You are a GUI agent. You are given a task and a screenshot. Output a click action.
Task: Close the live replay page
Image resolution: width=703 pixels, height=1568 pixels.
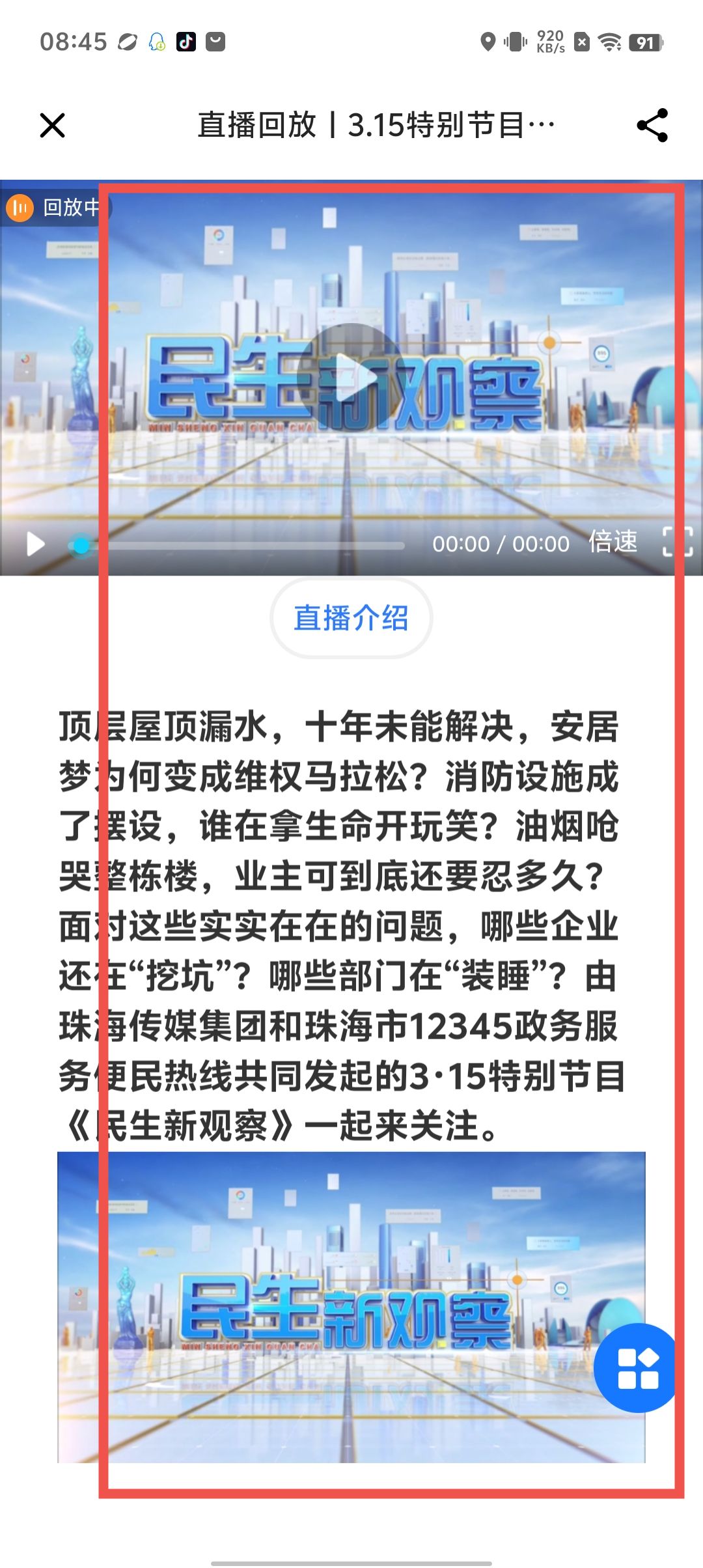click(52, 125)
